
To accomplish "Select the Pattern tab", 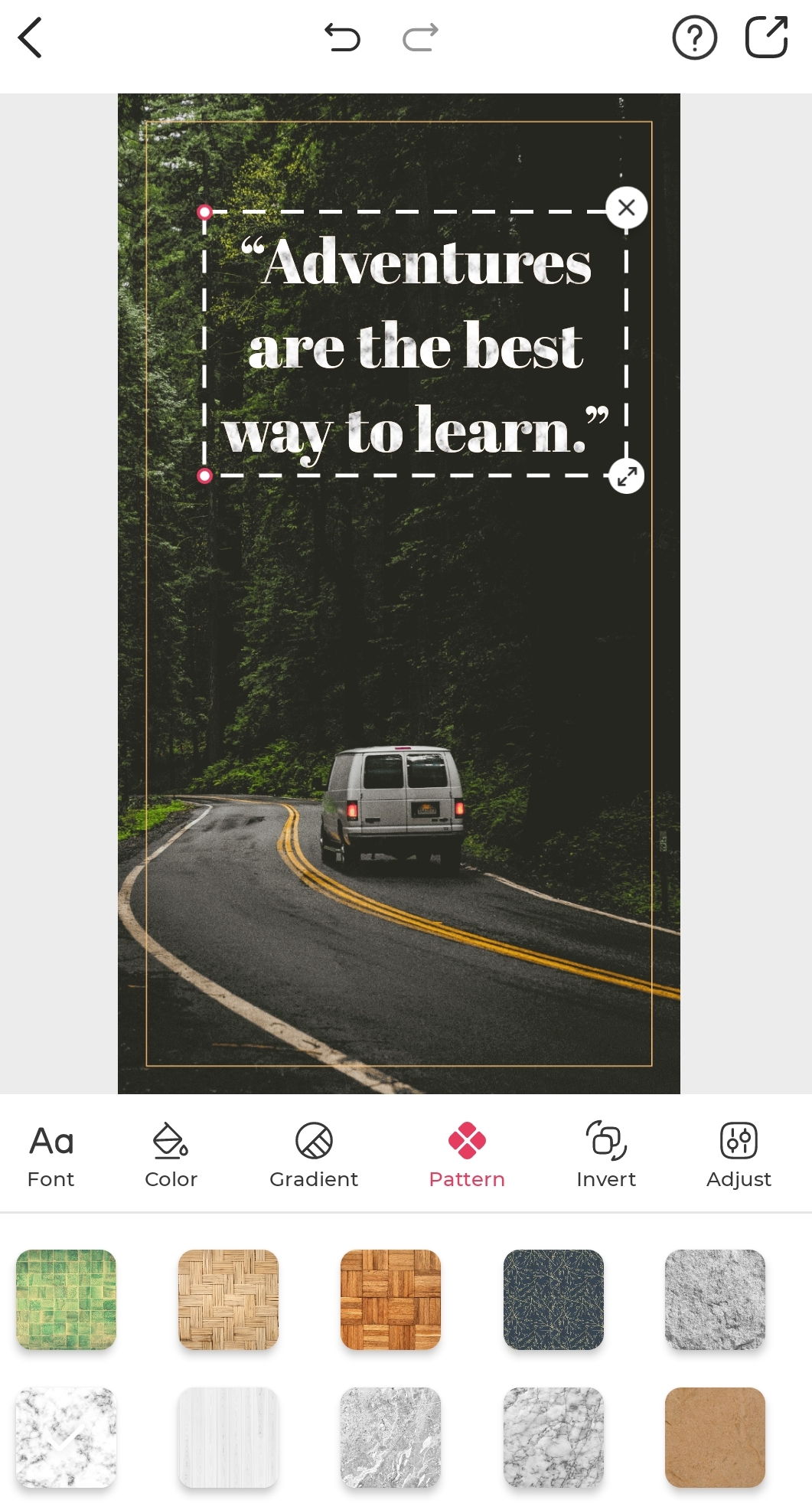I will [x=467, y=1156].
